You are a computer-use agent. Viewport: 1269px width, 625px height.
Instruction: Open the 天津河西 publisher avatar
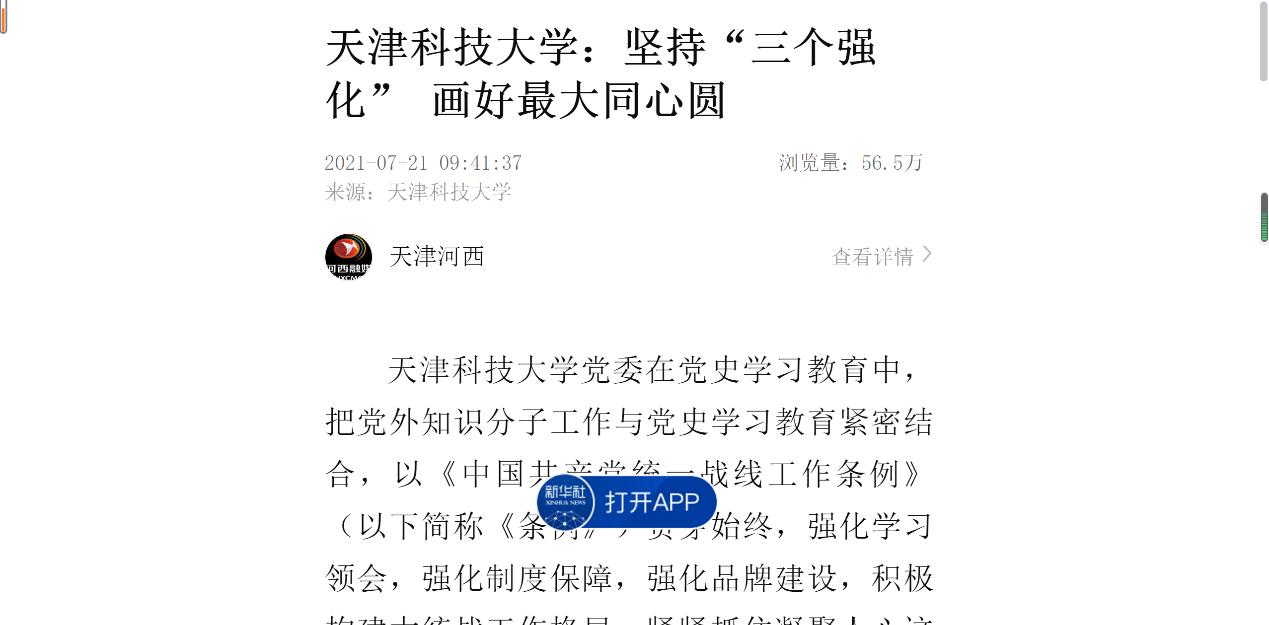[348, 257]
